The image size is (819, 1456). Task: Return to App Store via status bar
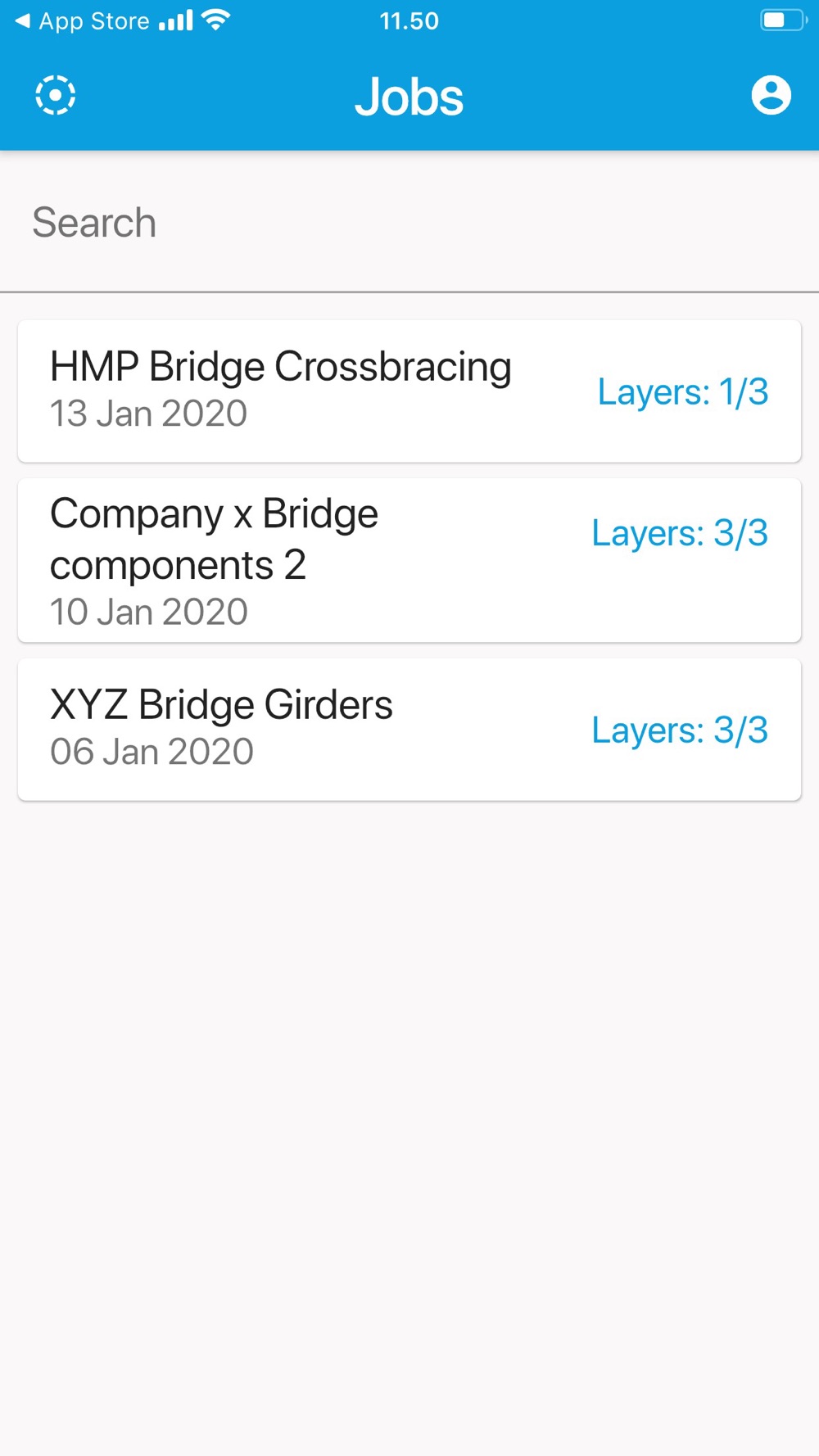point(82,20)
